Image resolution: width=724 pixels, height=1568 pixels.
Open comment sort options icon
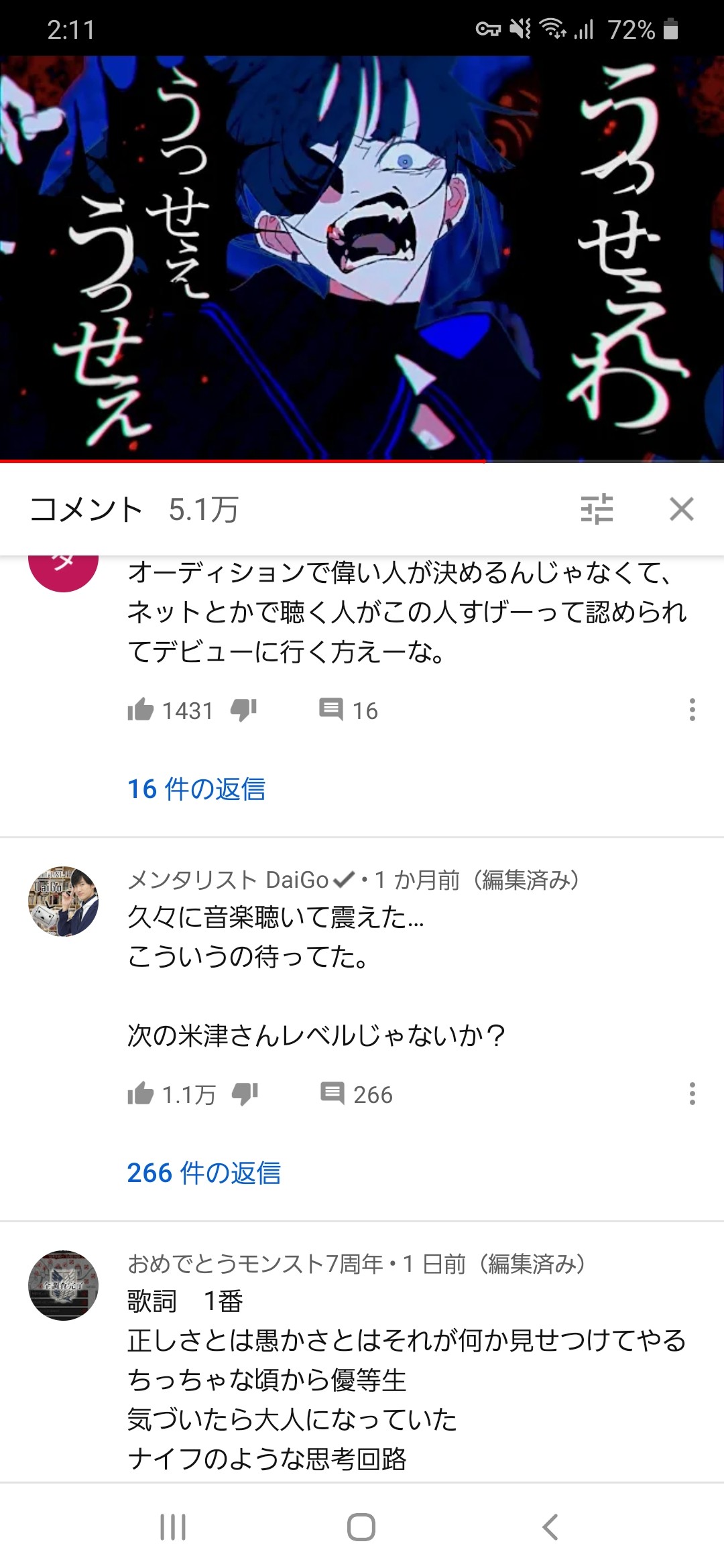[597, 509]
